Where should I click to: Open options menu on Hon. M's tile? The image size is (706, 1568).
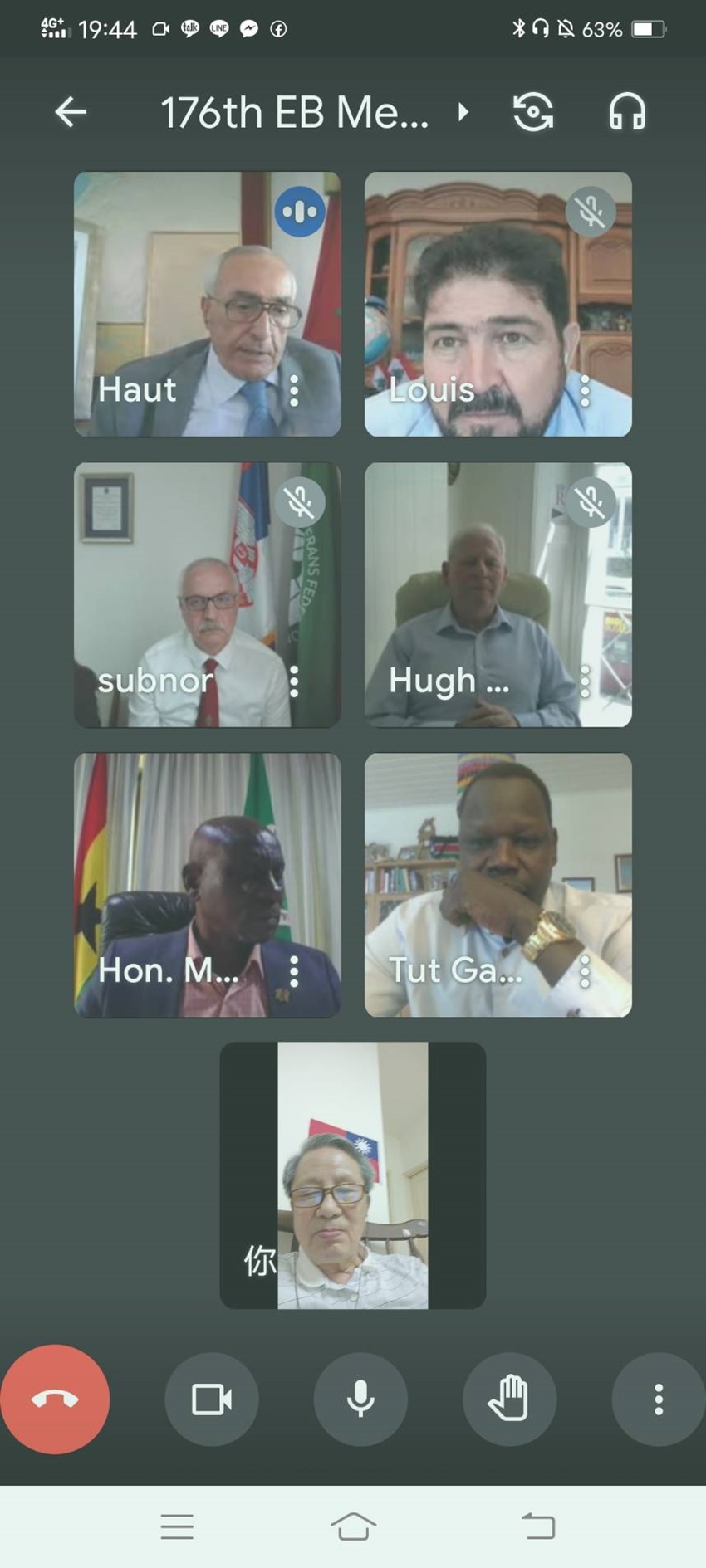[x=294, y=971]
